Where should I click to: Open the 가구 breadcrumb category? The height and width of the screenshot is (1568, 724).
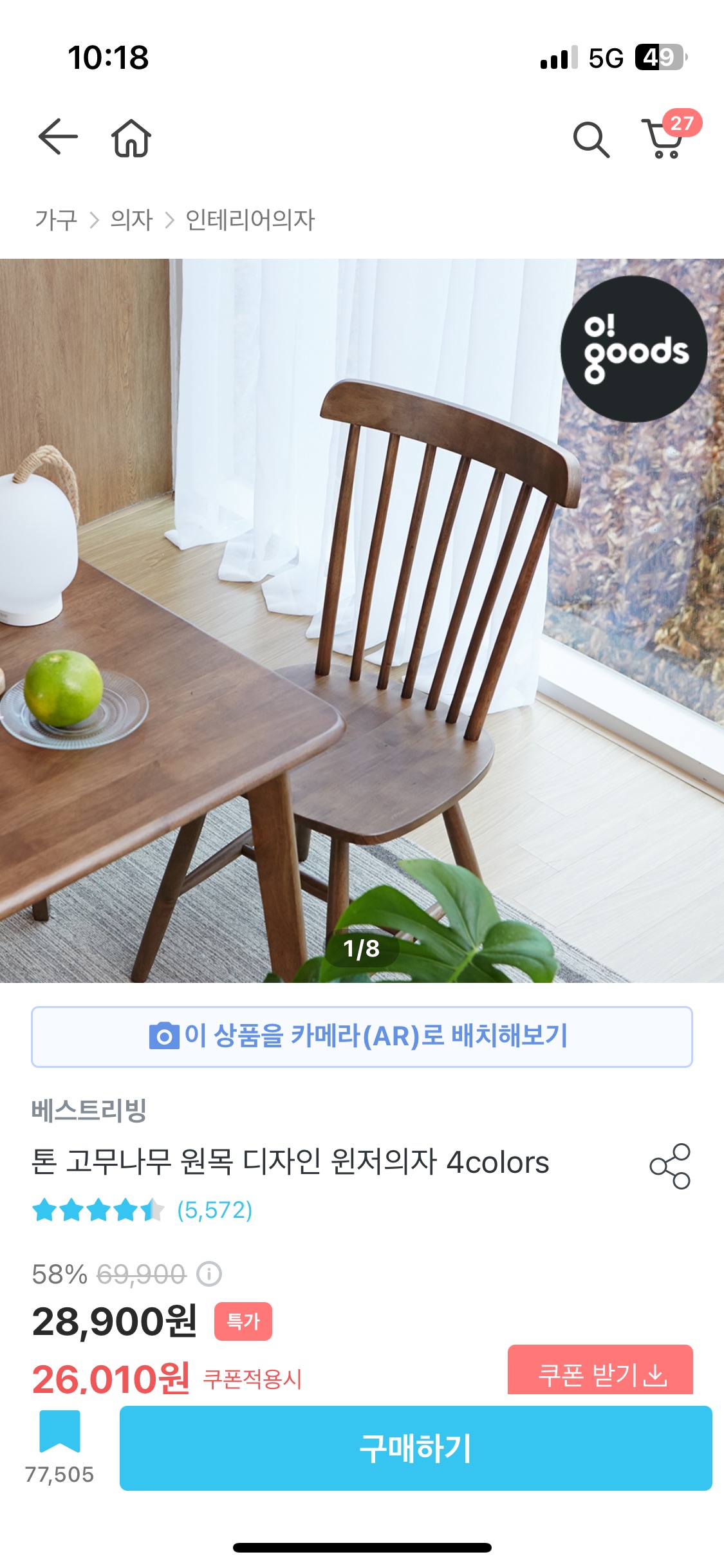click(56, 220)
